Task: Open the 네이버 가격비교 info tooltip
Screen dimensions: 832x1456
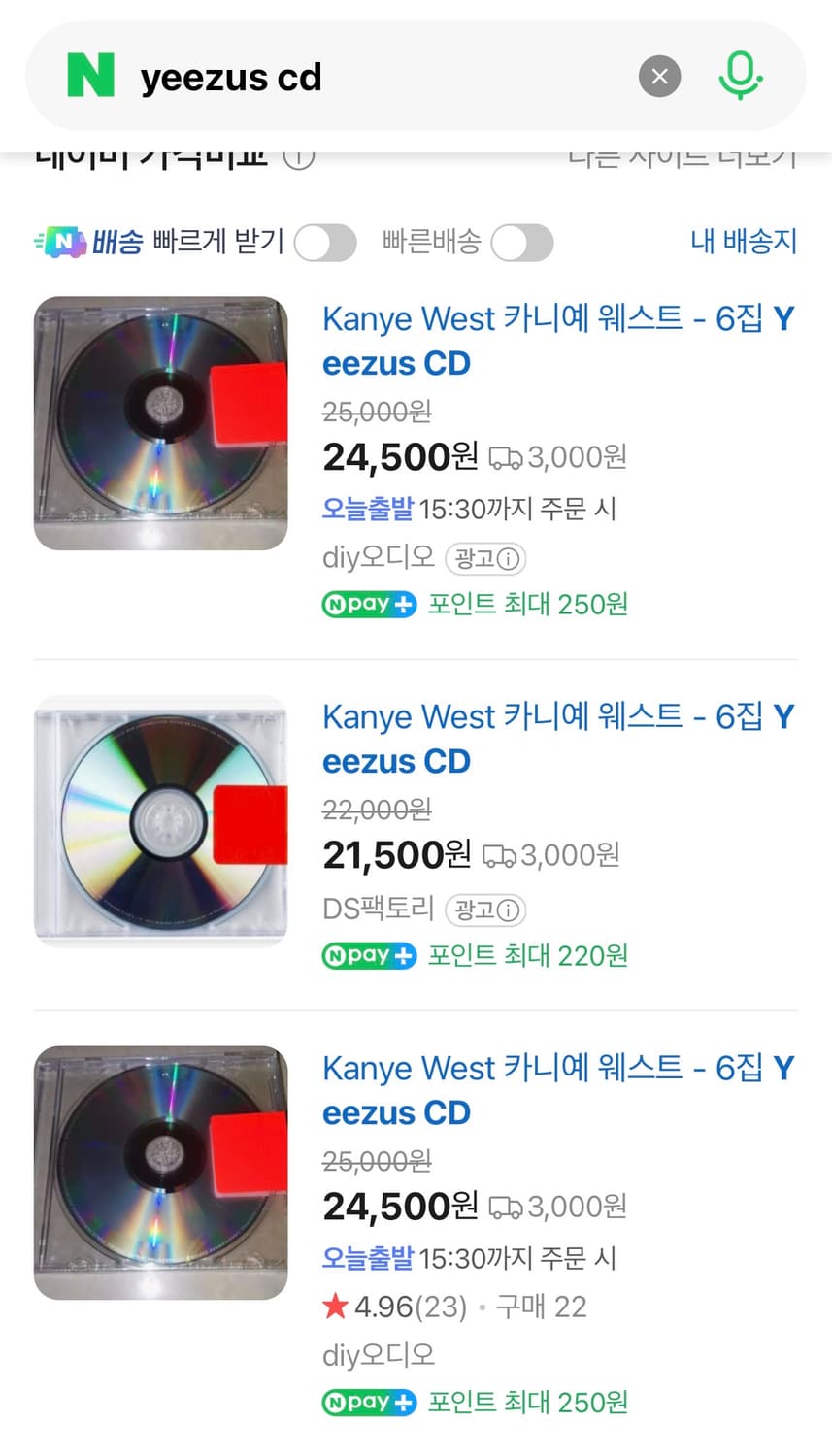Action: click(300, 156)
